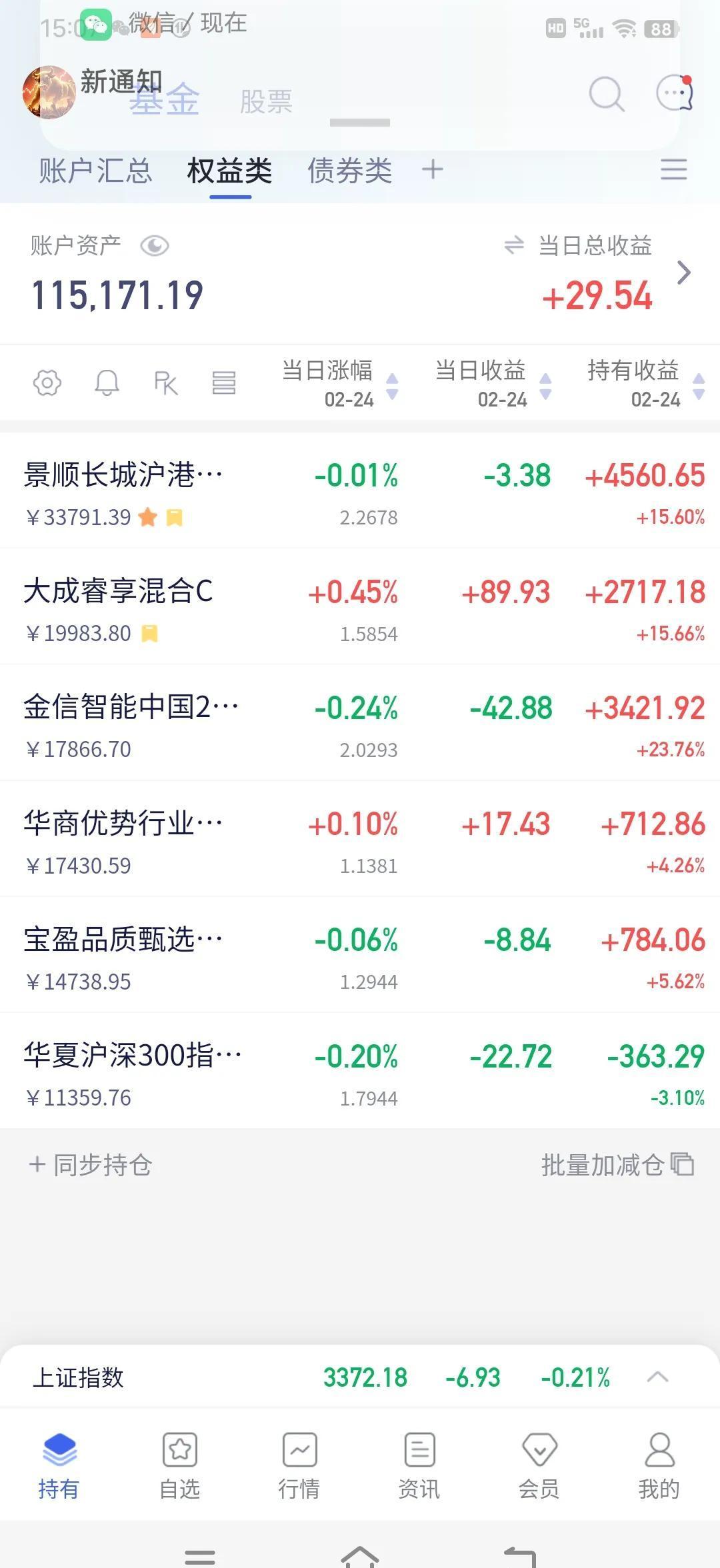Open the 股票 tab at top
Viewport: 720px width, 1568px height.
[x=265, y=101]
